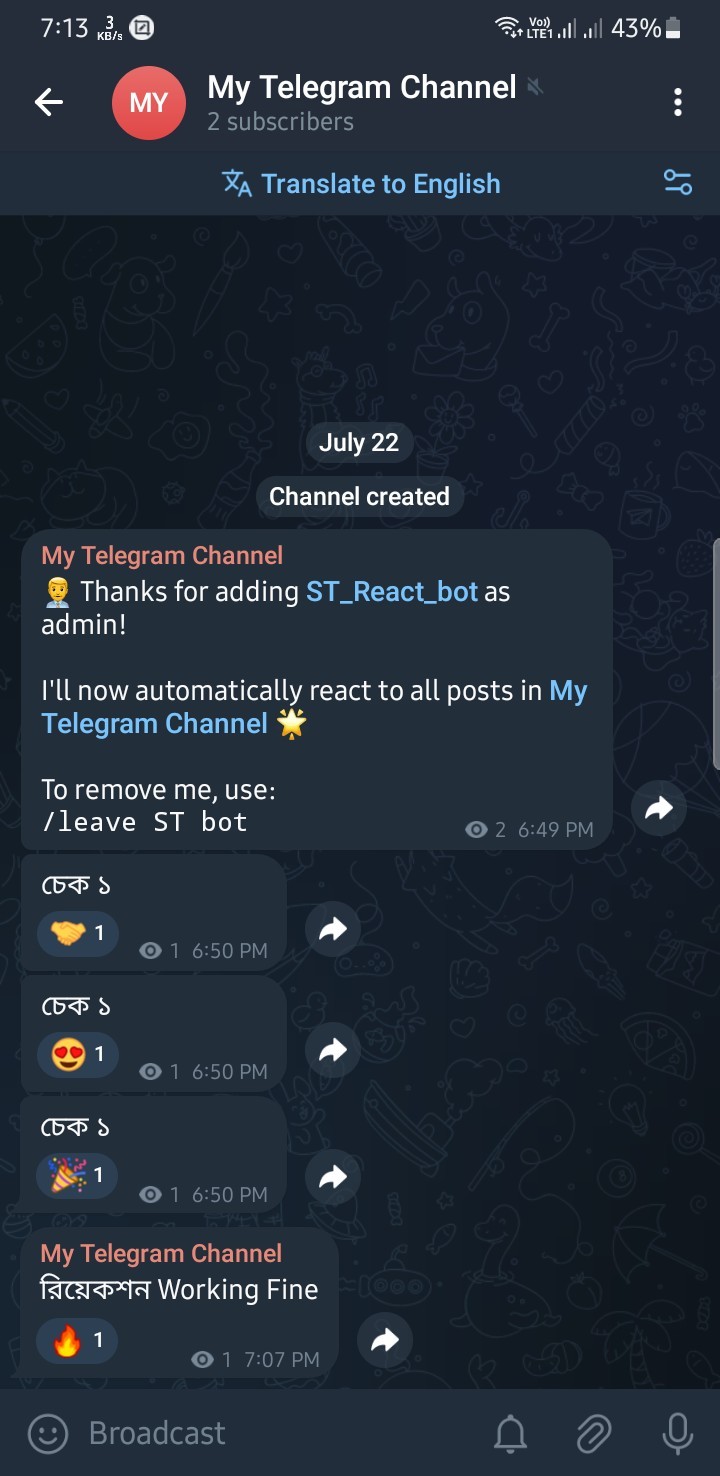Tap the party popper reaction
The height and width of the screenshot is (1476, 720).
[x=78, y=1175]
